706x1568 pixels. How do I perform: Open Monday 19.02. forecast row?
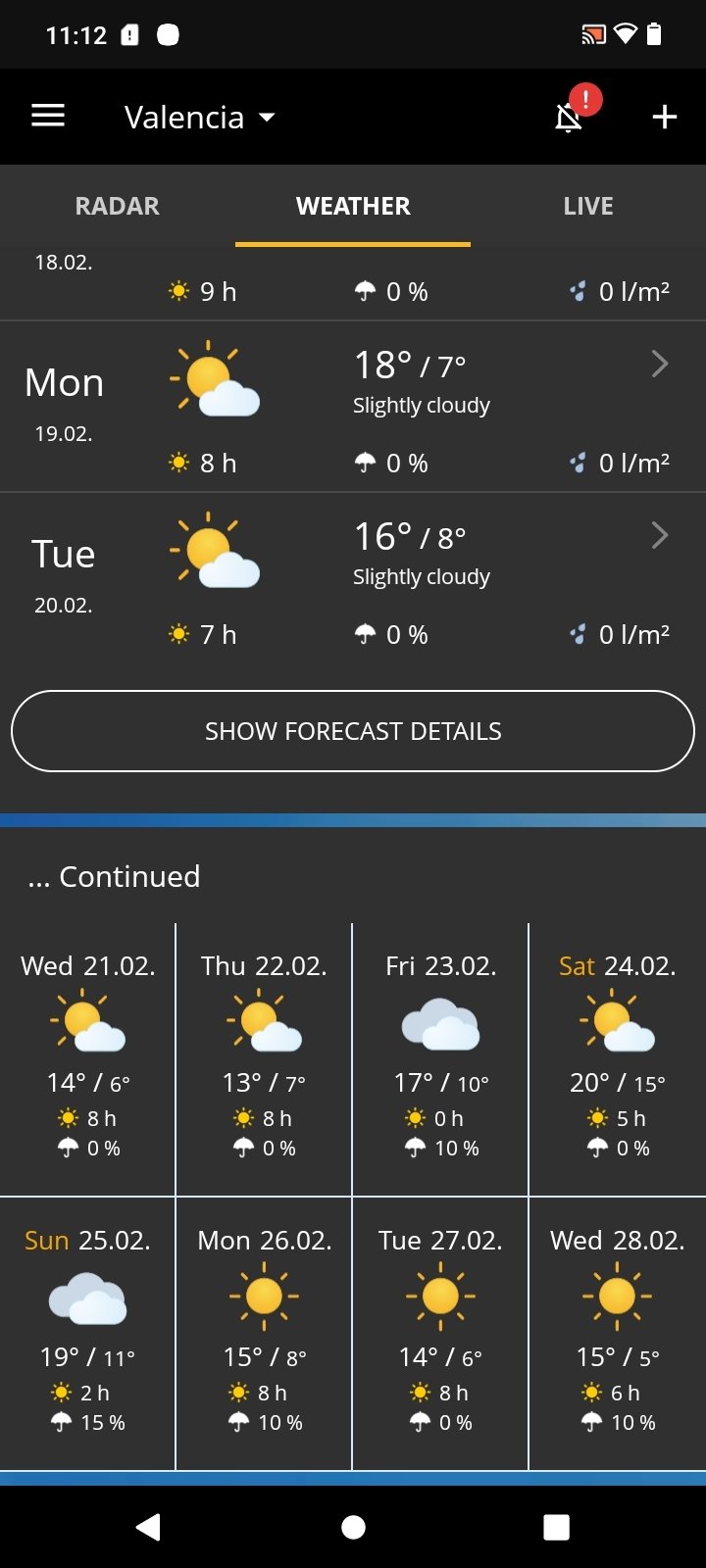click(x=353, y=407)
